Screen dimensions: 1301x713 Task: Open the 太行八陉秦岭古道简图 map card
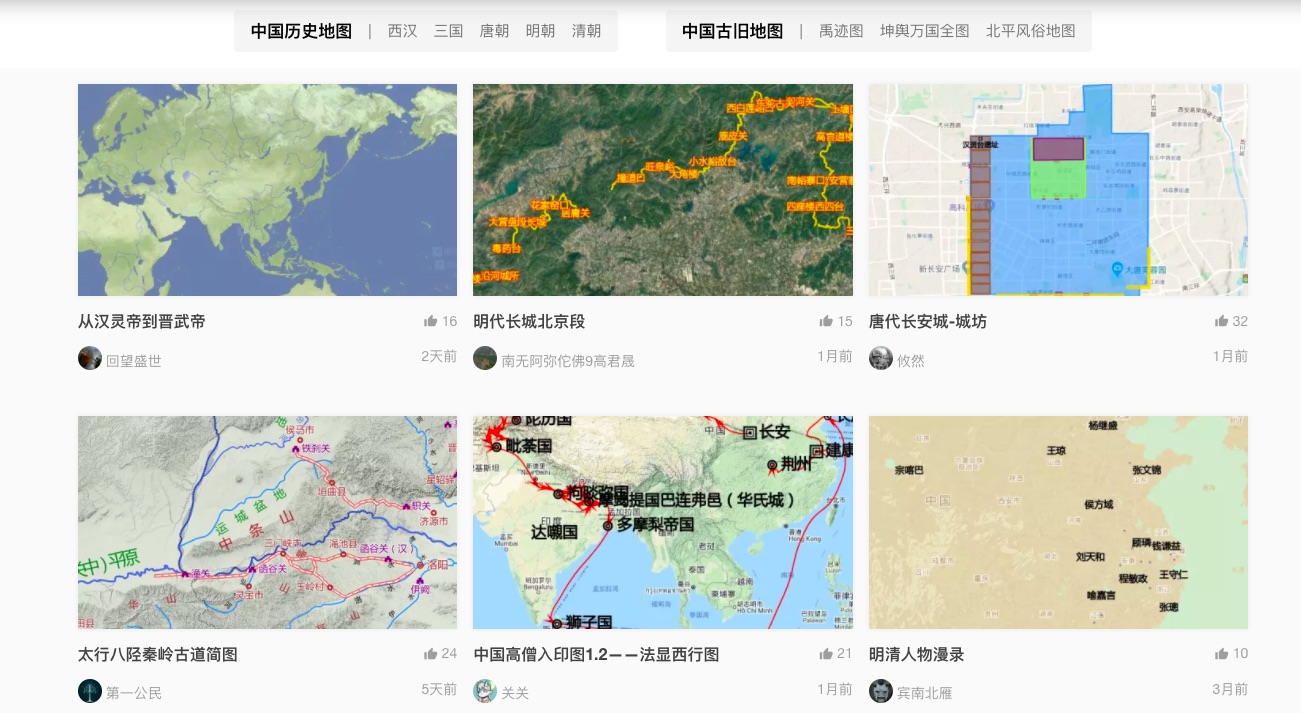267,522
